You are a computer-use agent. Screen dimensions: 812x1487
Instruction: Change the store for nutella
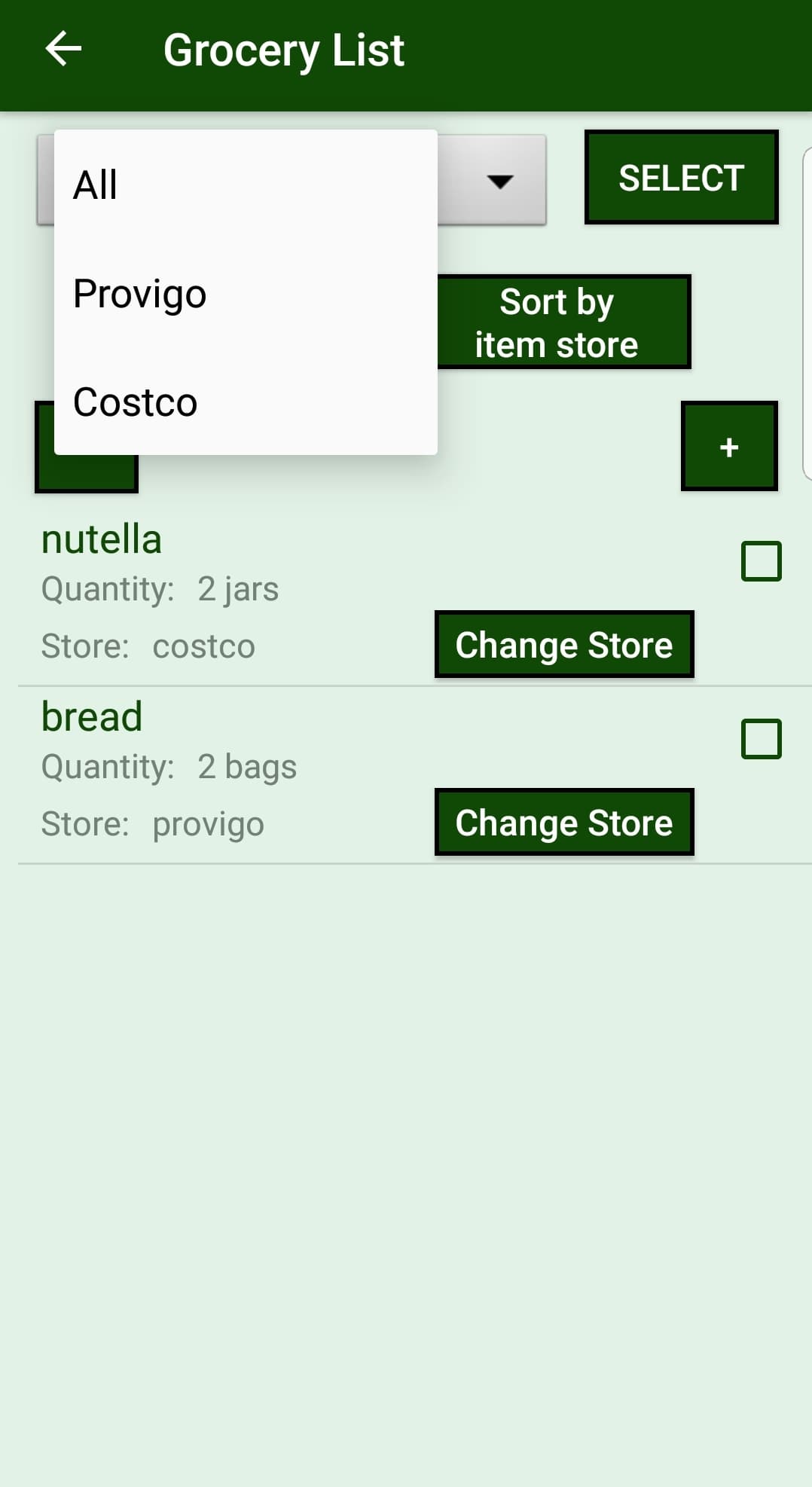(563, 645)
